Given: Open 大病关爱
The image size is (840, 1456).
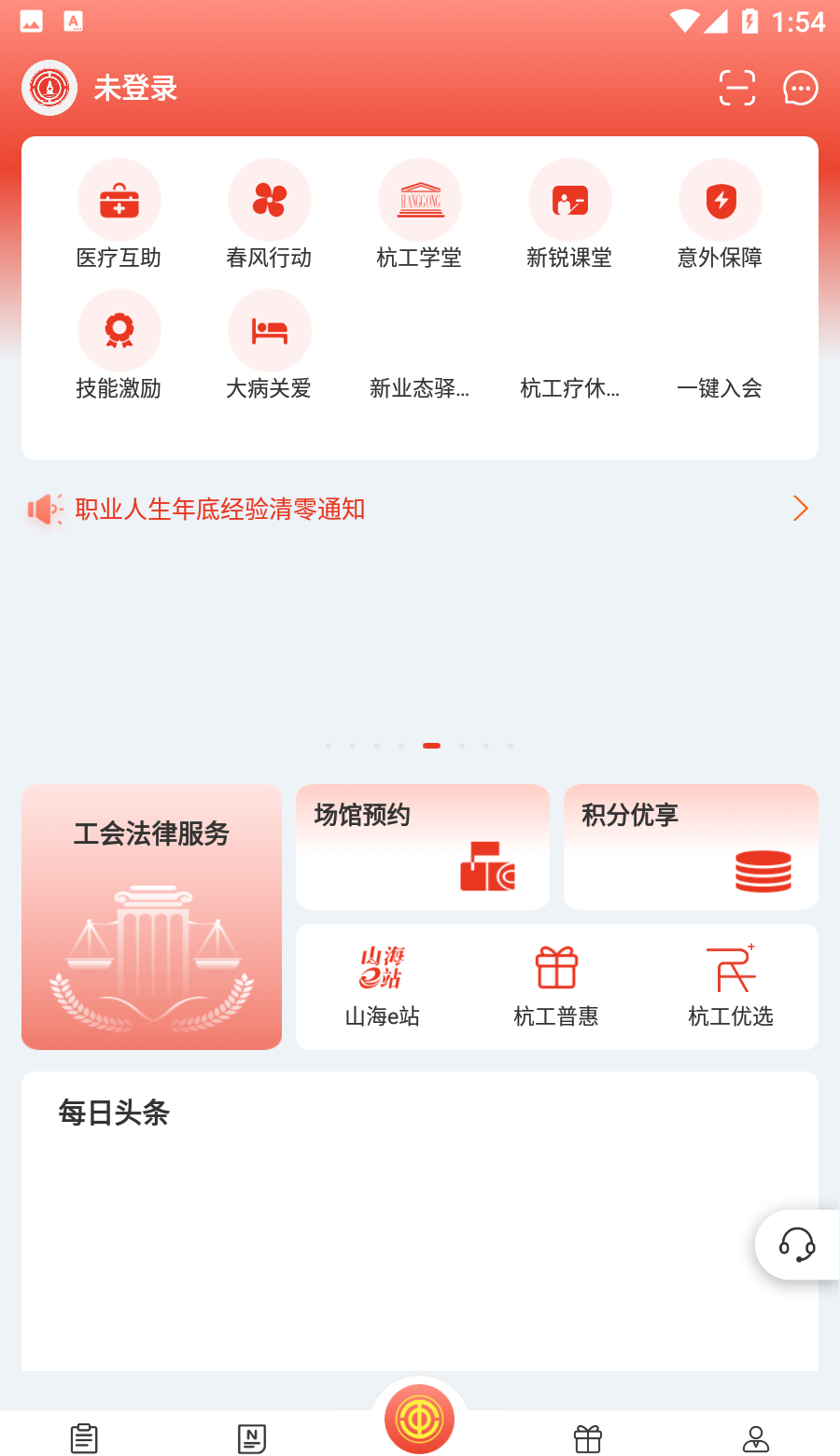Looking at the screenshot, I should point(269,345).
